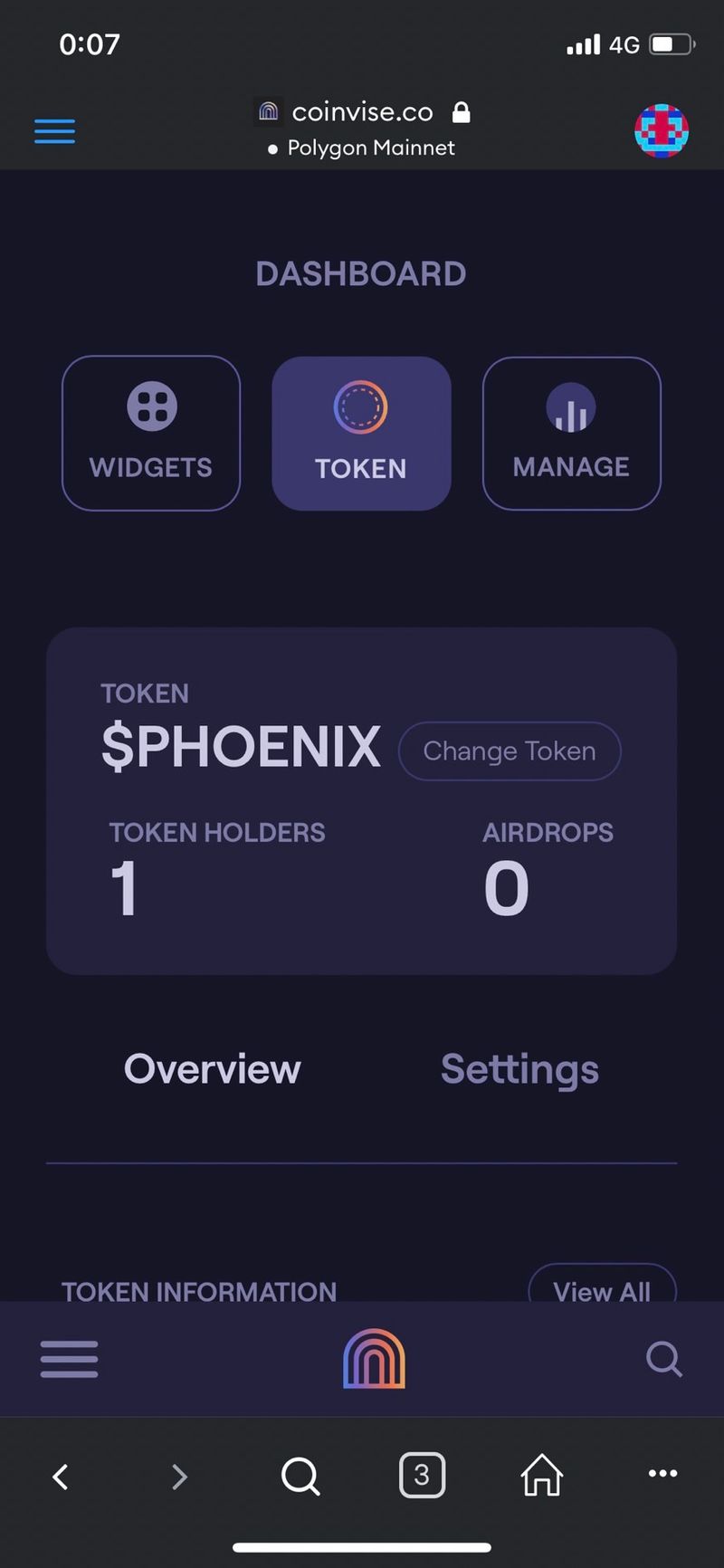Go forward to the next page
This screenshot has height=1568, width=724.
click(179, 1477)
